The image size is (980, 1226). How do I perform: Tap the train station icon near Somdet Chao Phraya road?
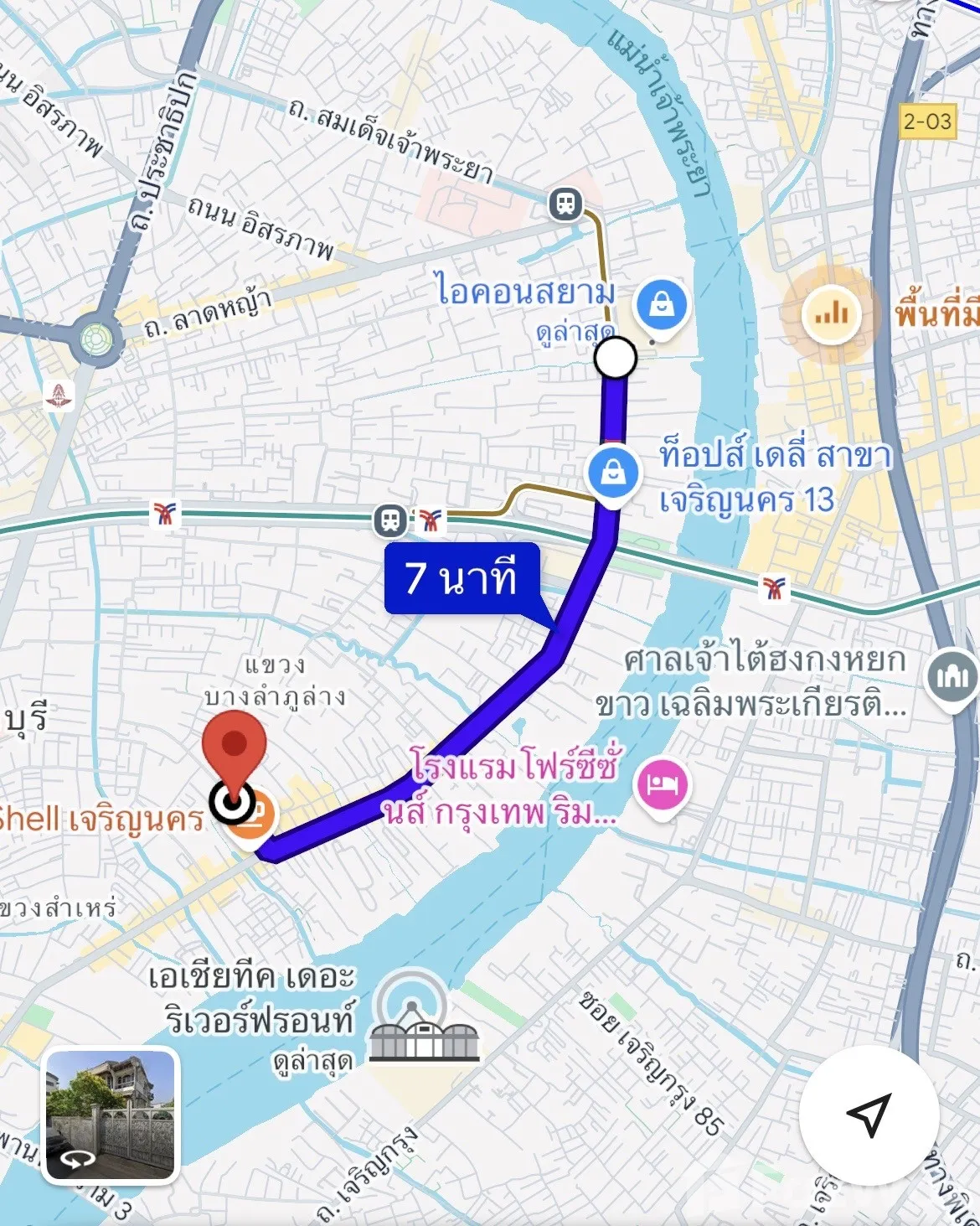pos(566,204)
